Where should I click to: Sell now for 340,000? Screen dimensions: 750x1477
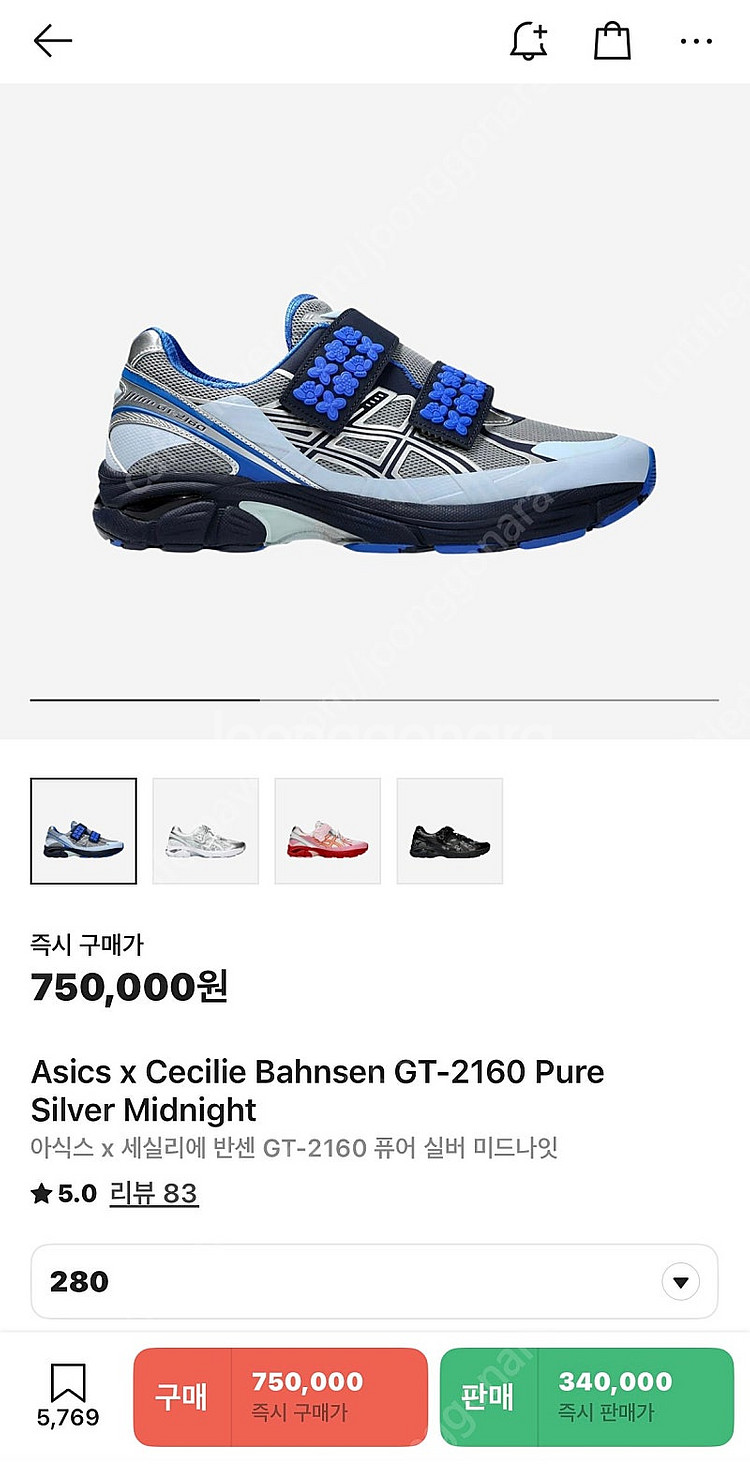[587, 1396]
